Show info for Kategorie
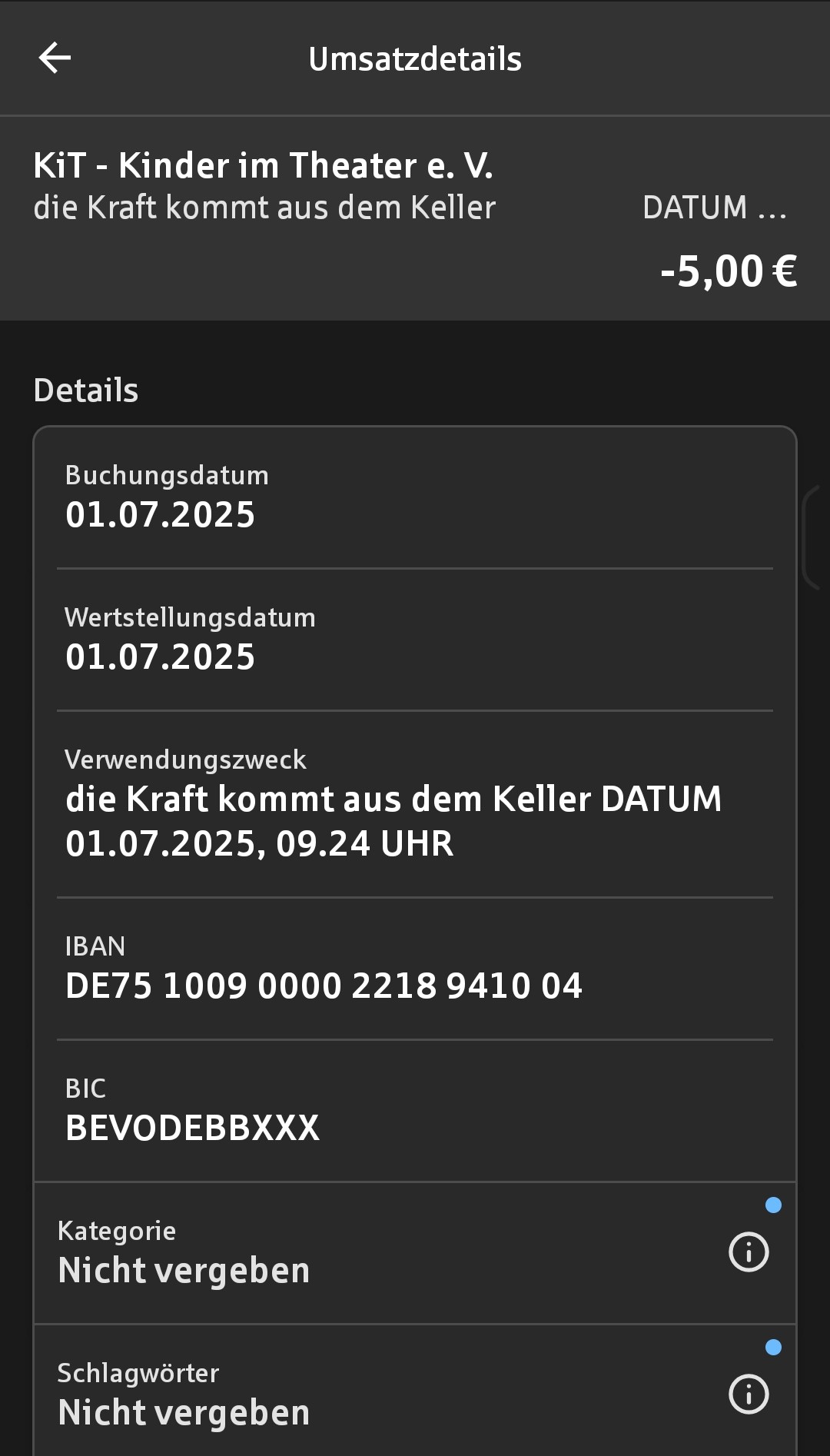The width and height of the screenshot is (830, 1456). [x=749, y=1252]
